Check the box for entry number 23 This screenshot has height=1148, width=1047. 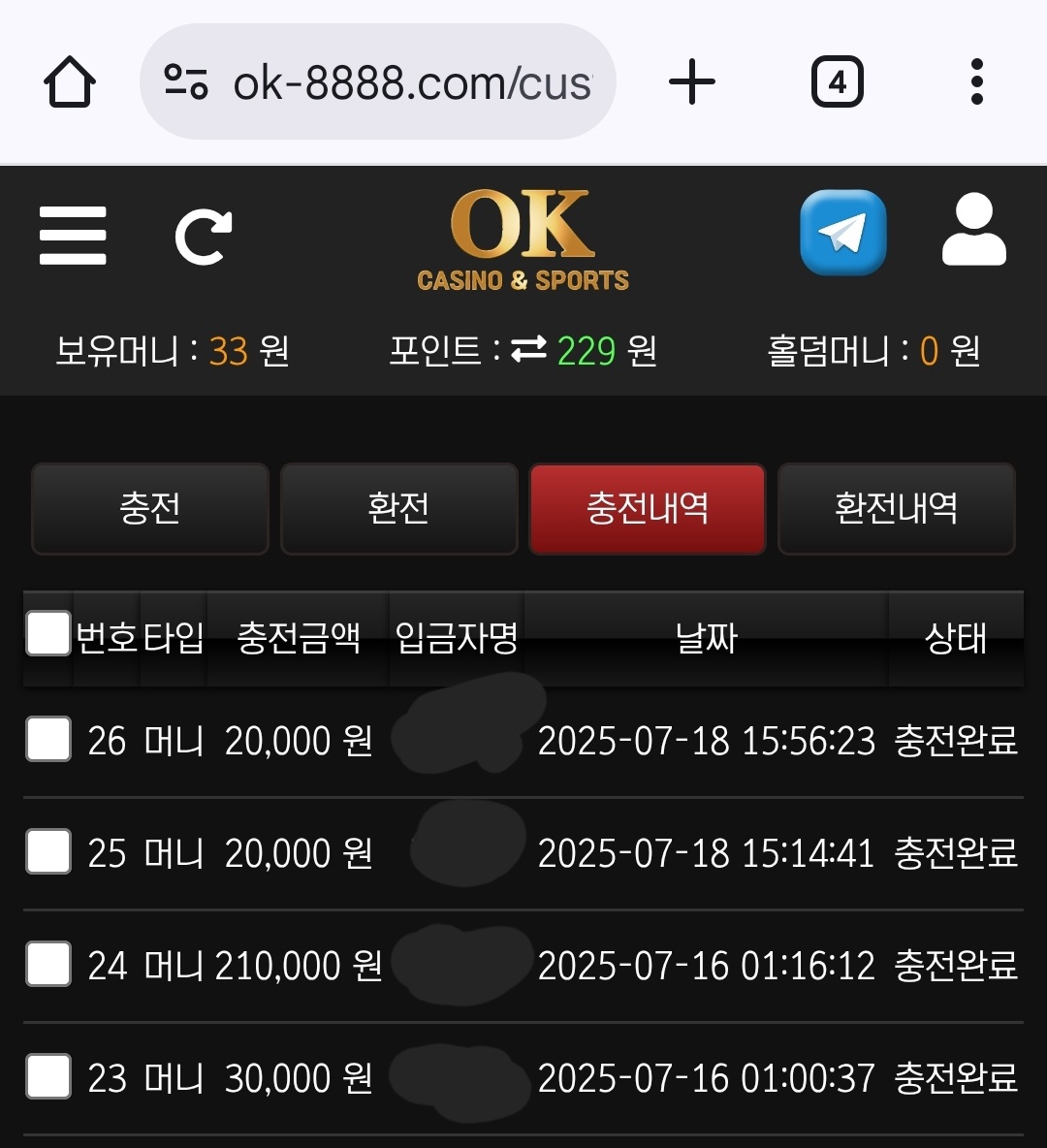(48, 1077)
